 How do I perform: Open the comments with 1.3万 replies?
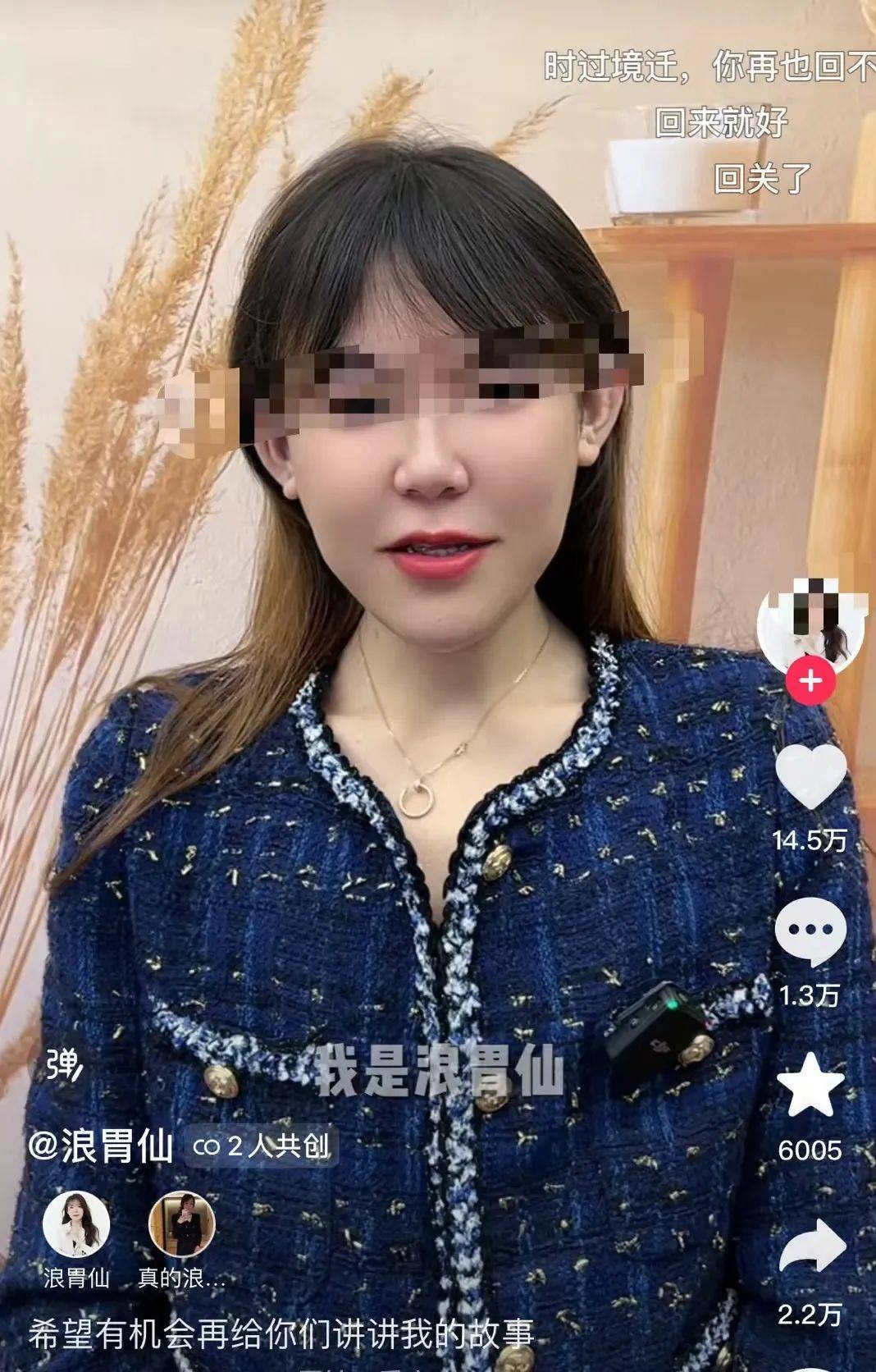tap(810, 931)
